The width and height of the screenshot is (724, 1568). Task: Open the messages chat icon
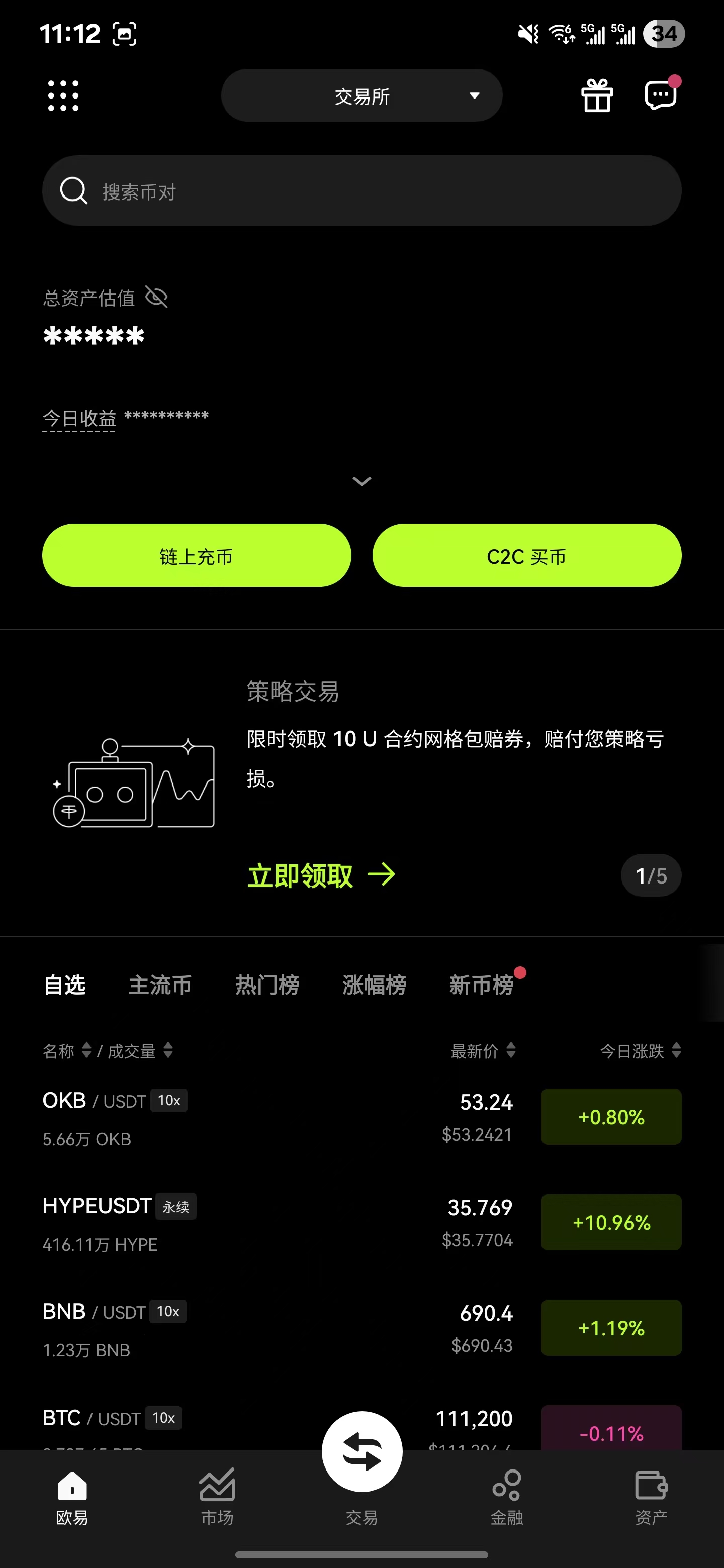661,95
